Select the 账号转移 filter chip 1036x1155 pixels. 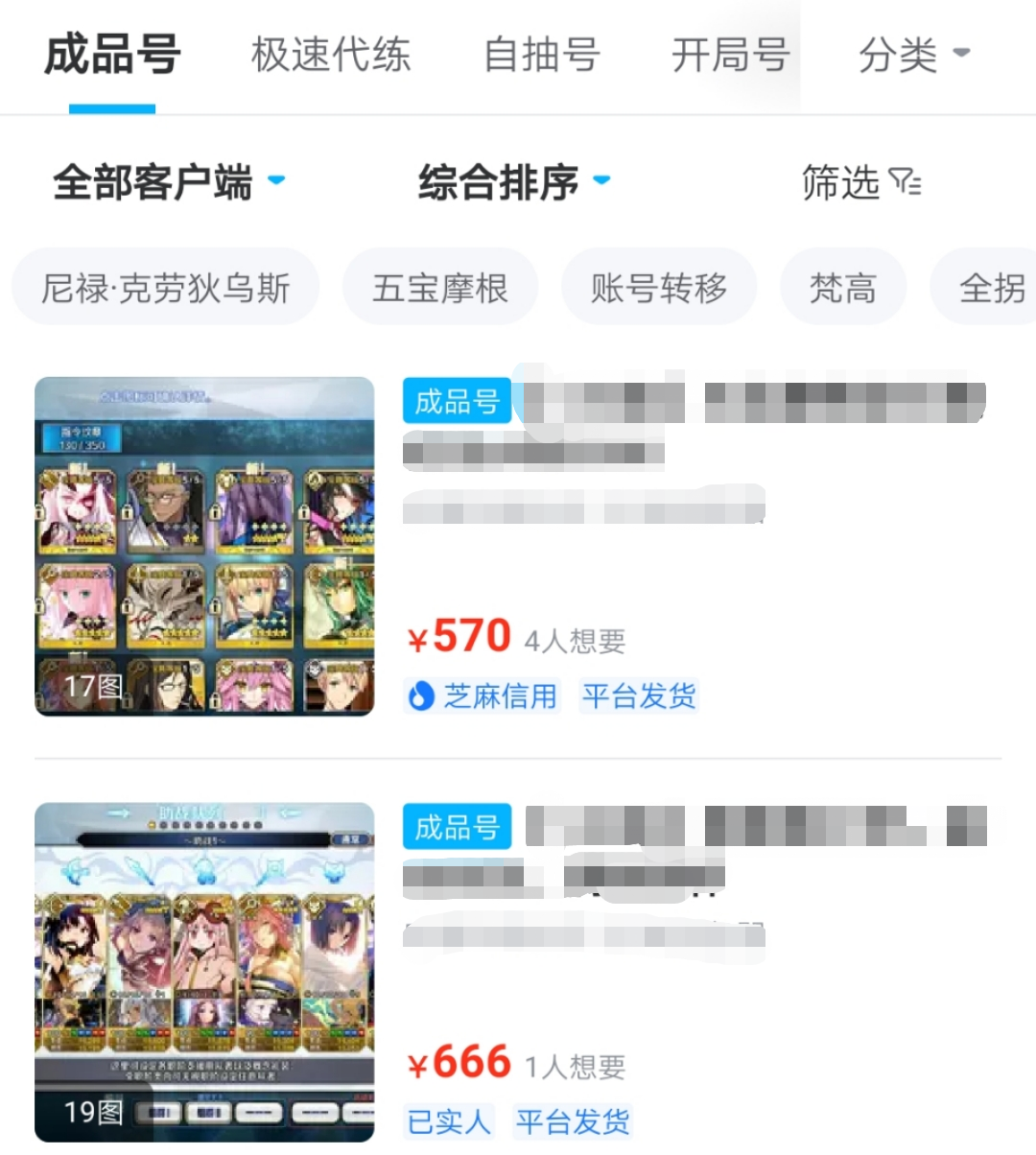[x=659, y=288]
